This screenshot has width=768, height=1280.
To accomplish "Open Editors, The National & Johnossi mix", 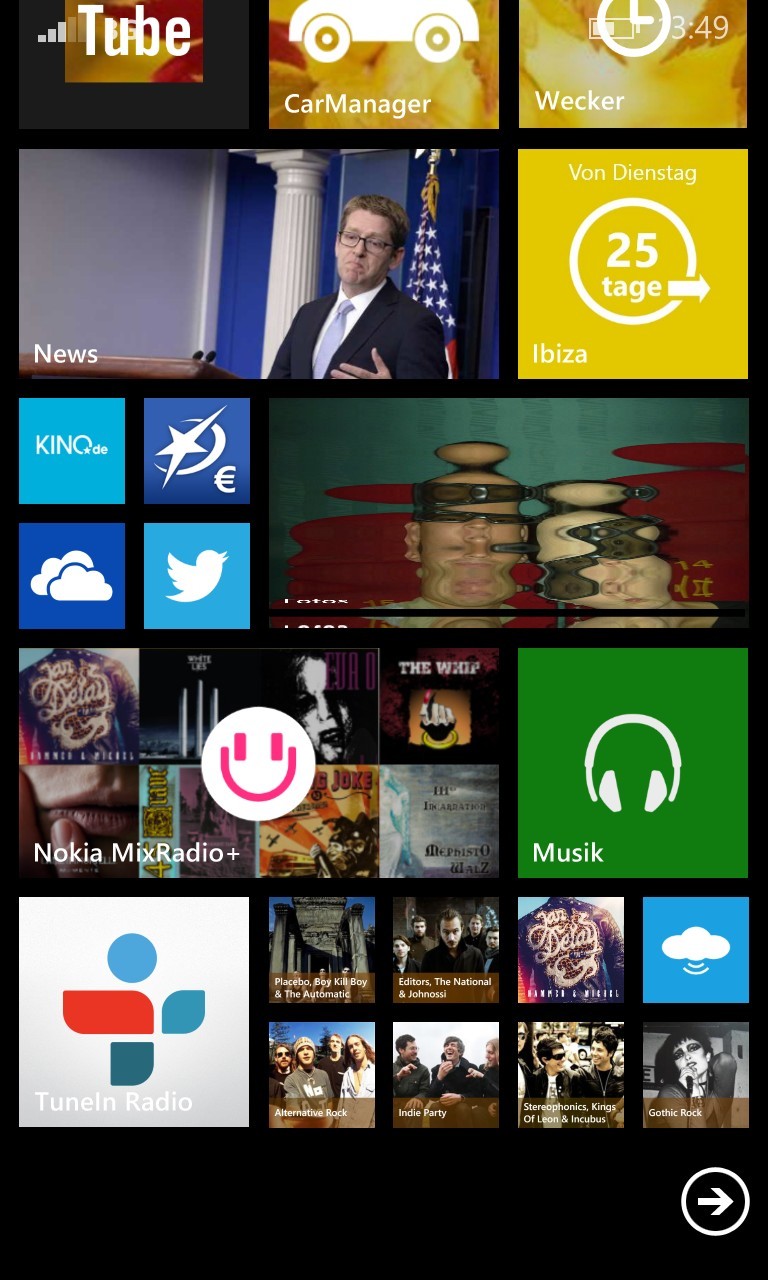I will (446, 950).
